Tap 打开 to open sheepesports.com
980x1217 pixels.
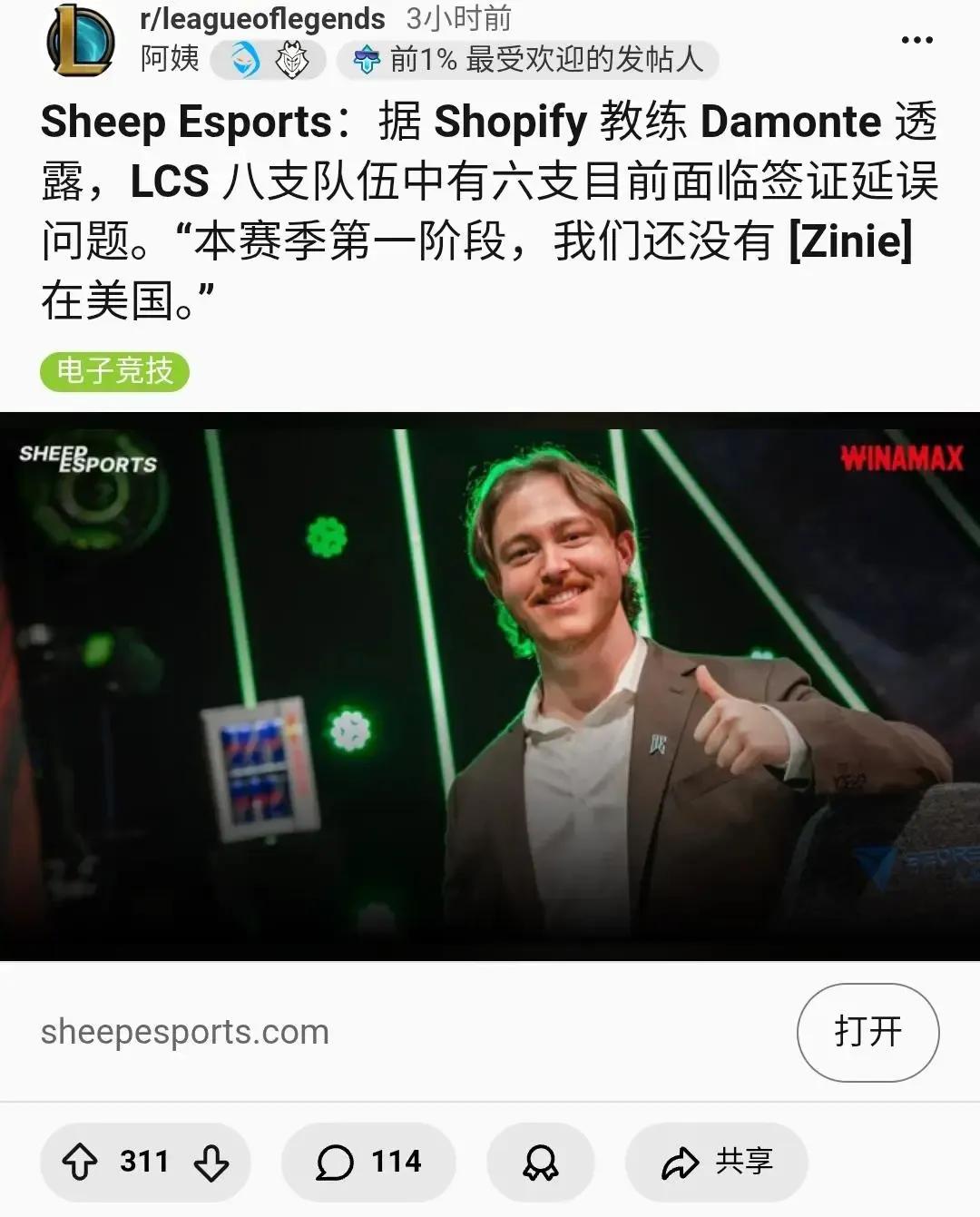click(867, 1032)
